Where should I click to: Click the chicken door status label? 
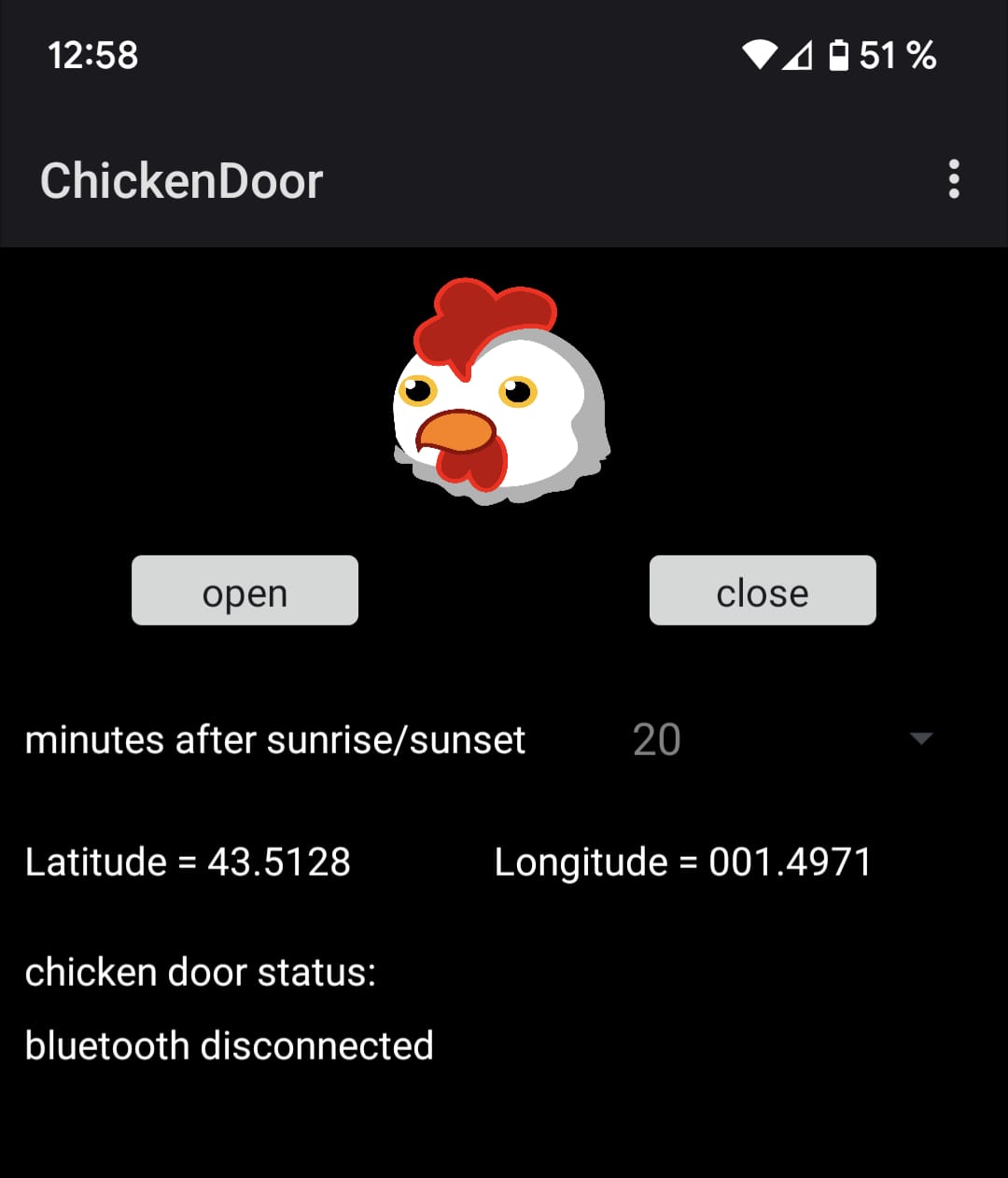(x=201, y=972)
